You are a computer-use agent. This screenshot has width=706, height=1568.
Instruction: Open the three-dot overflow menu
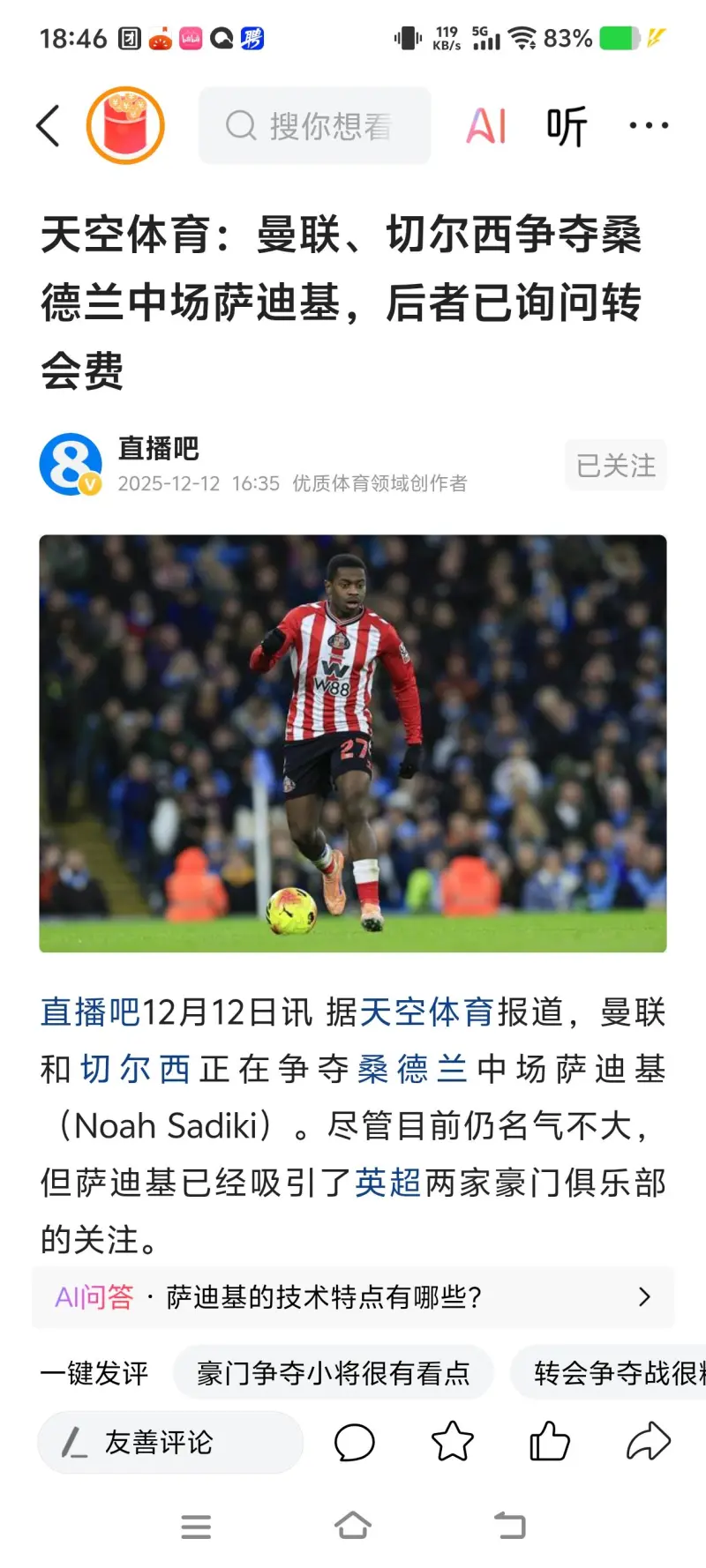[649, 126]
